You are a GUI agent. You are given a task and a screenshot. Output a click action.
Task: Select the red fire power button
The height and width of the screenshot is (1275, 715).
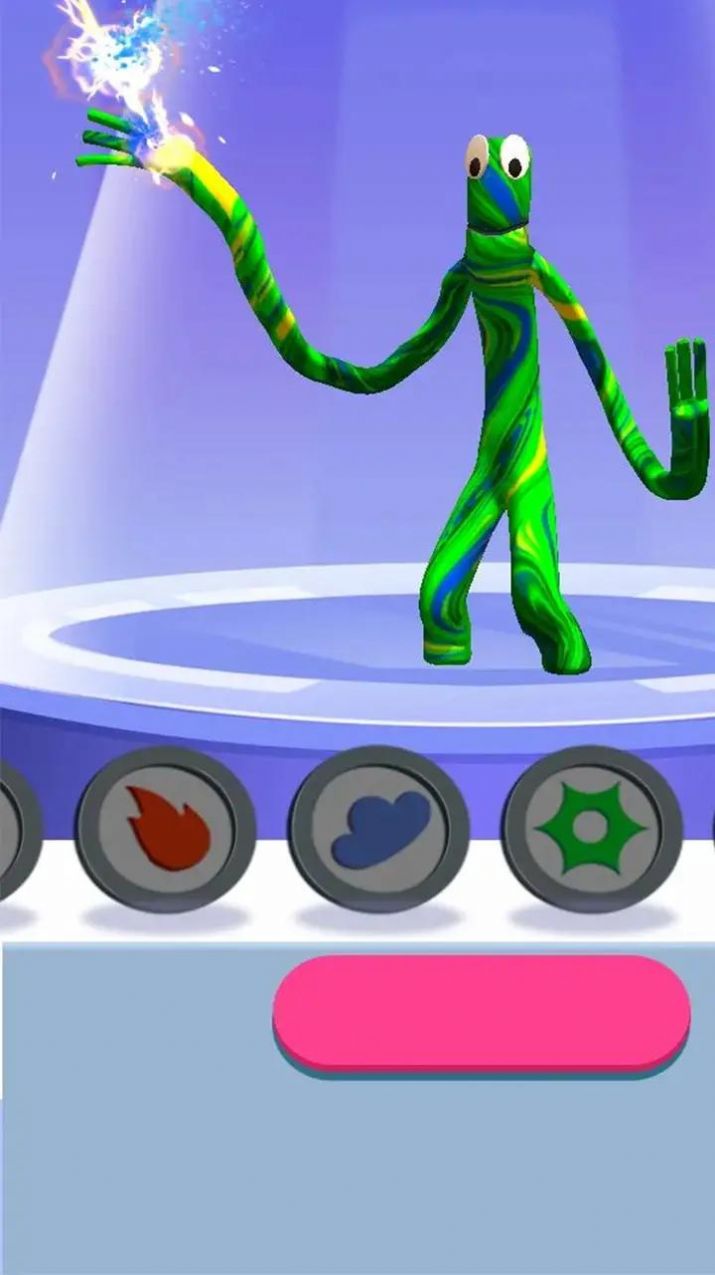point(166,828)
